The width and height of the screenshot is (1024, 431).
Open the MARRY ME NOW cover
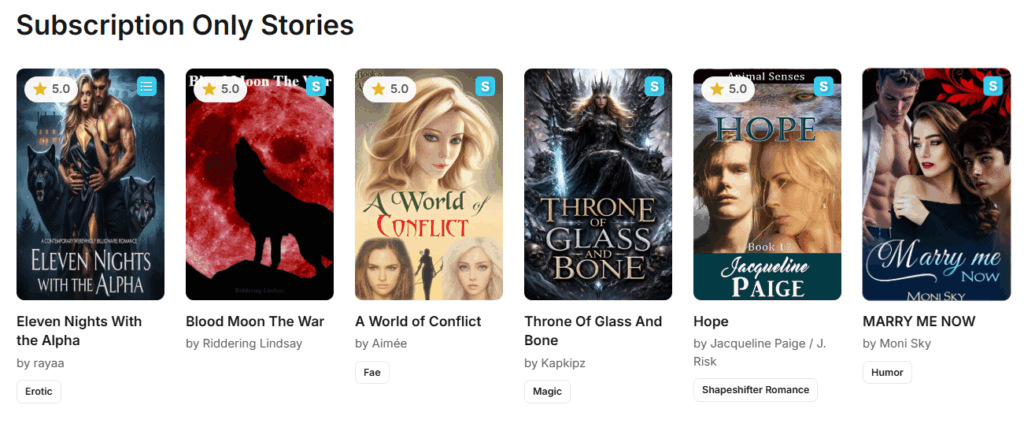(936, 184)
